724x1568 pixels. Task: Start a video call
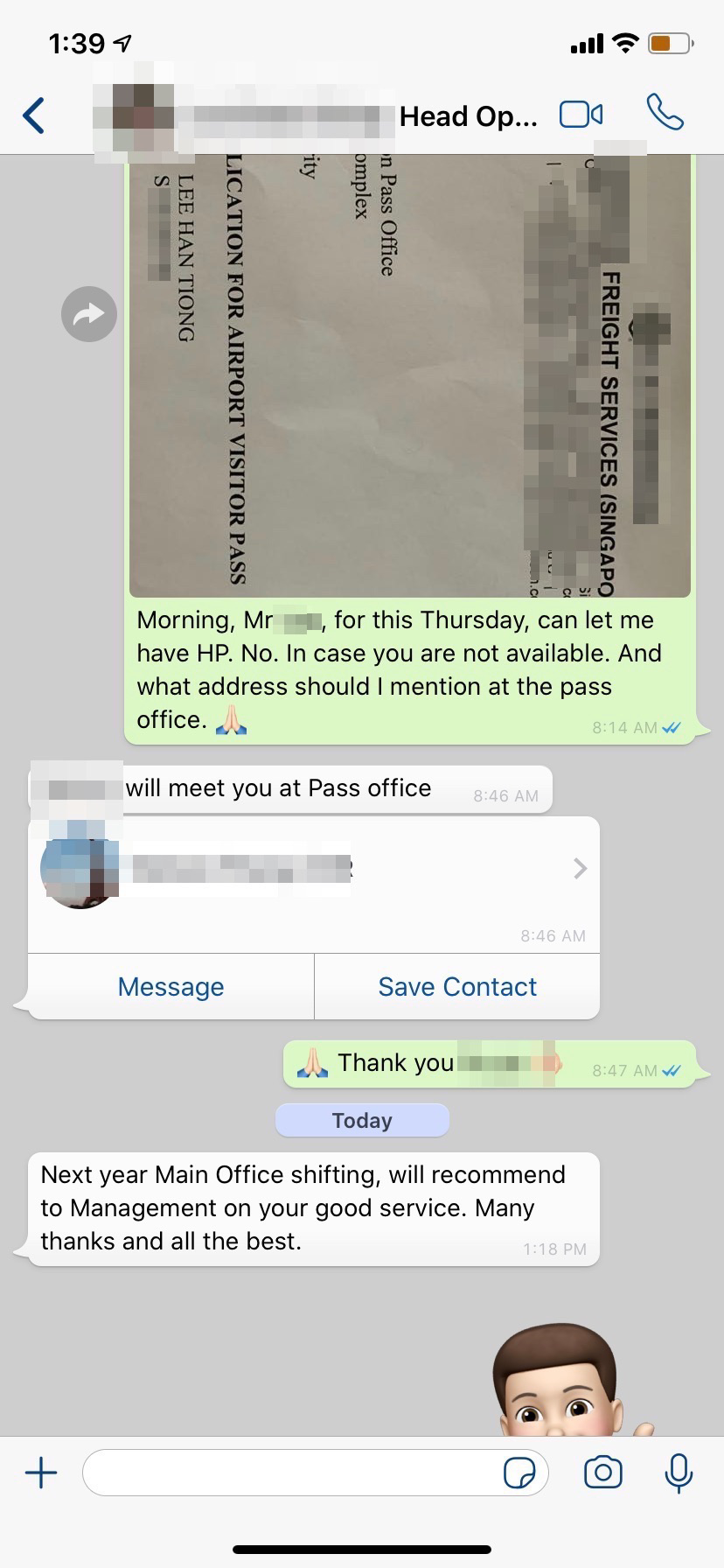(581, 115)
